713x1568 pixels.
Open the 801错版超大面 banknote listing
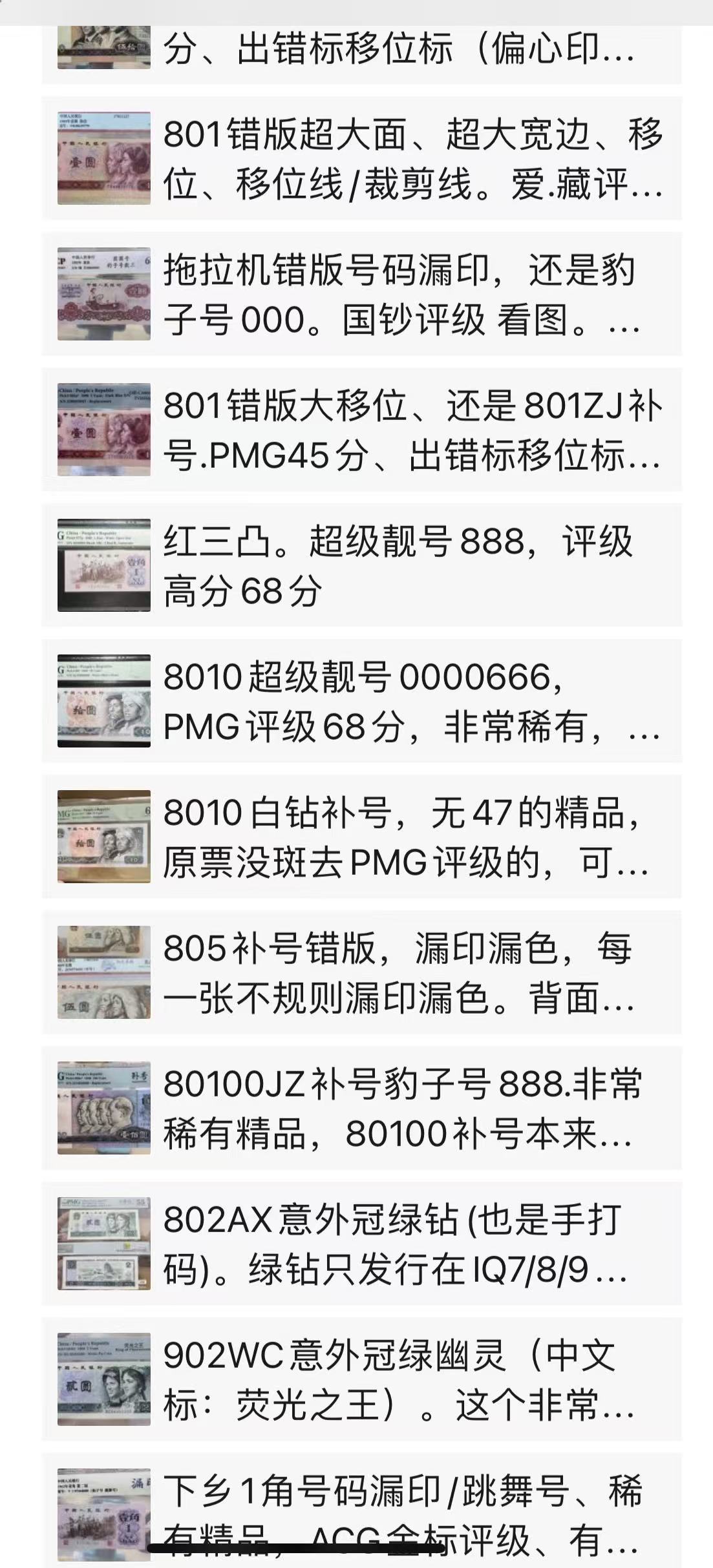pos(362,158)
